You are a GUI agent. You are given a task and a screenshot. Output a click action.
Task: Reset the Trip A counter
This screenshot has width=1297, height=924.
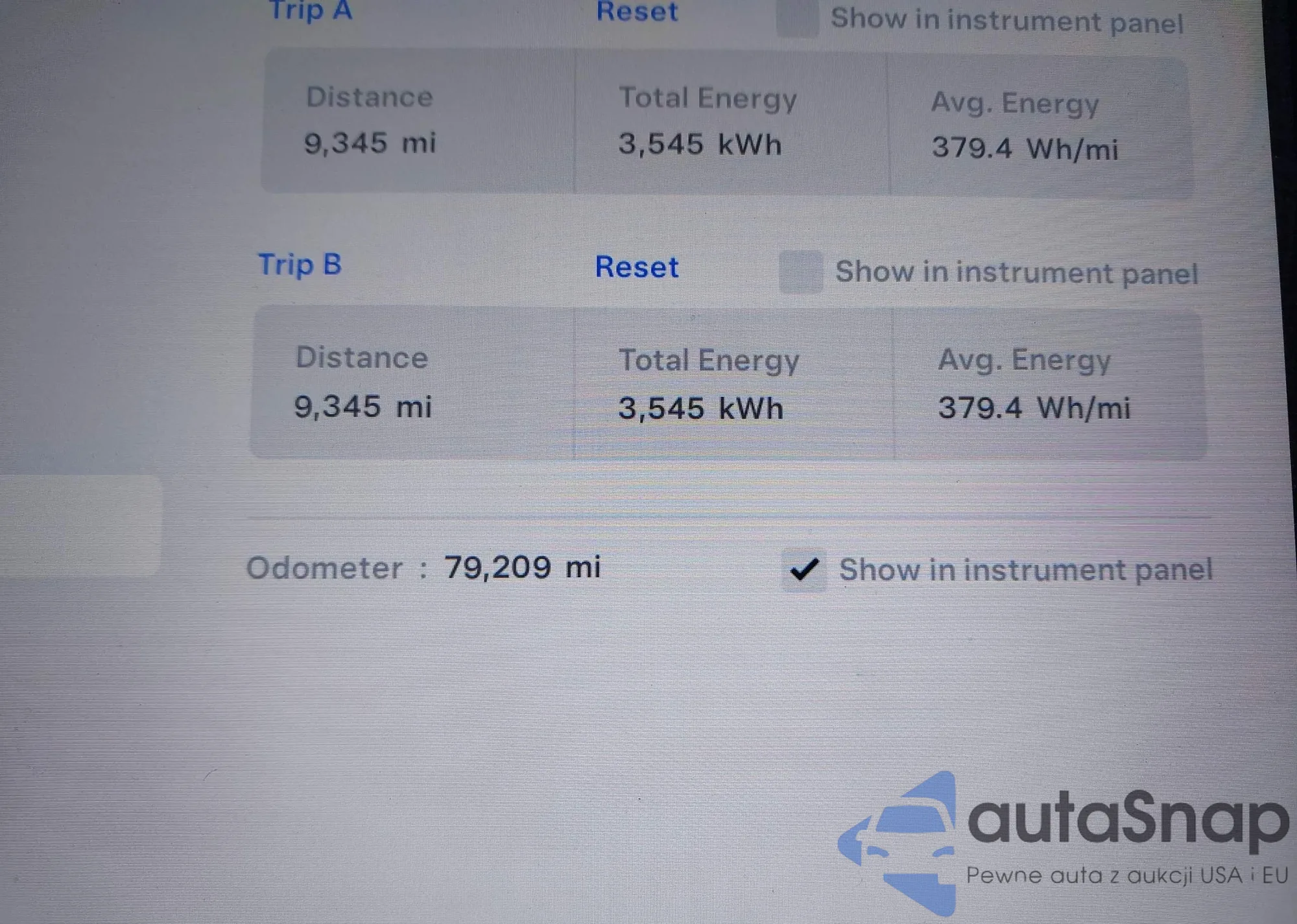(637, 12)
